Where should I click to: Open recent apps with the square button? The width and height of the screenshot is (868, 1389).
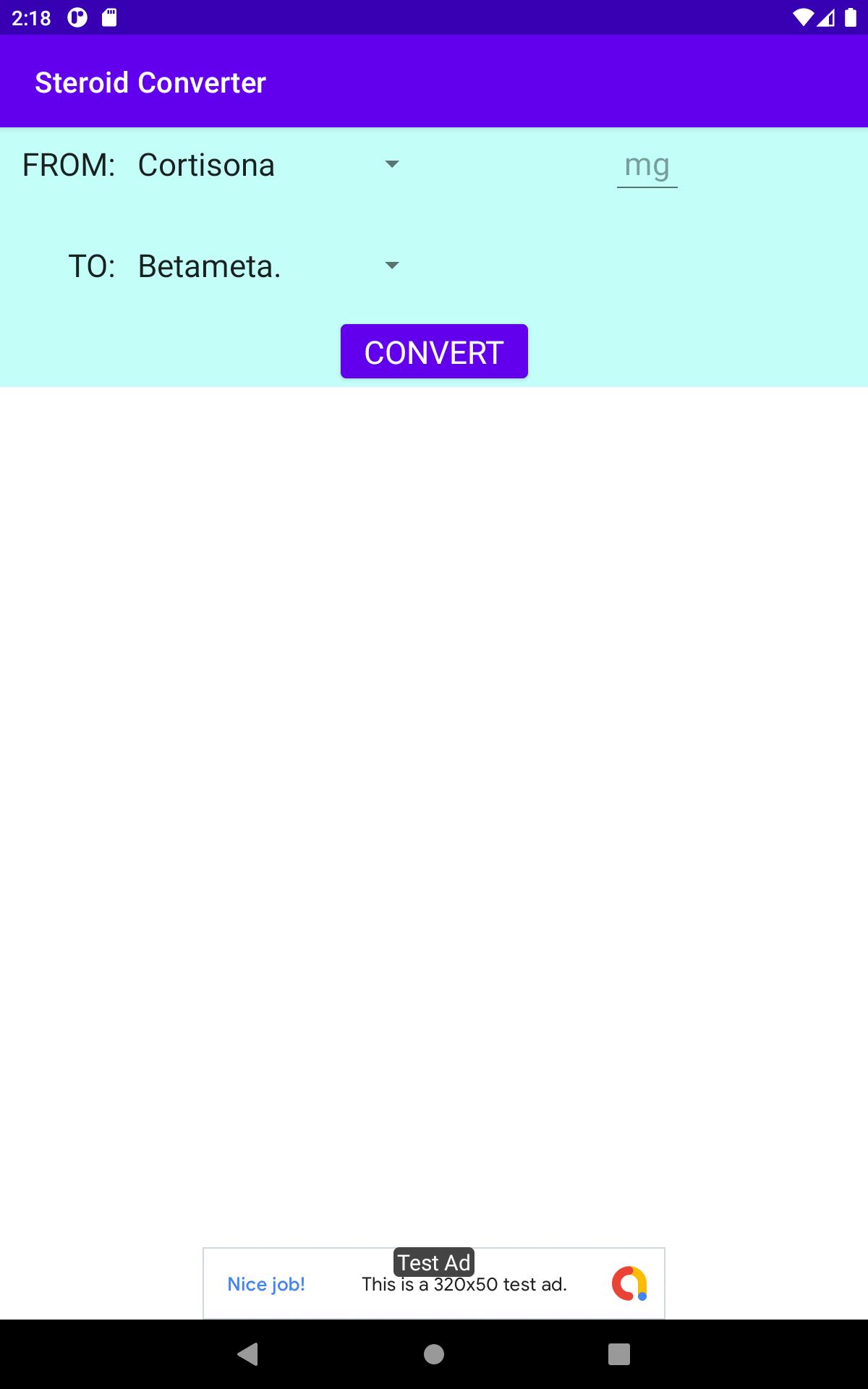[619, 1354]
